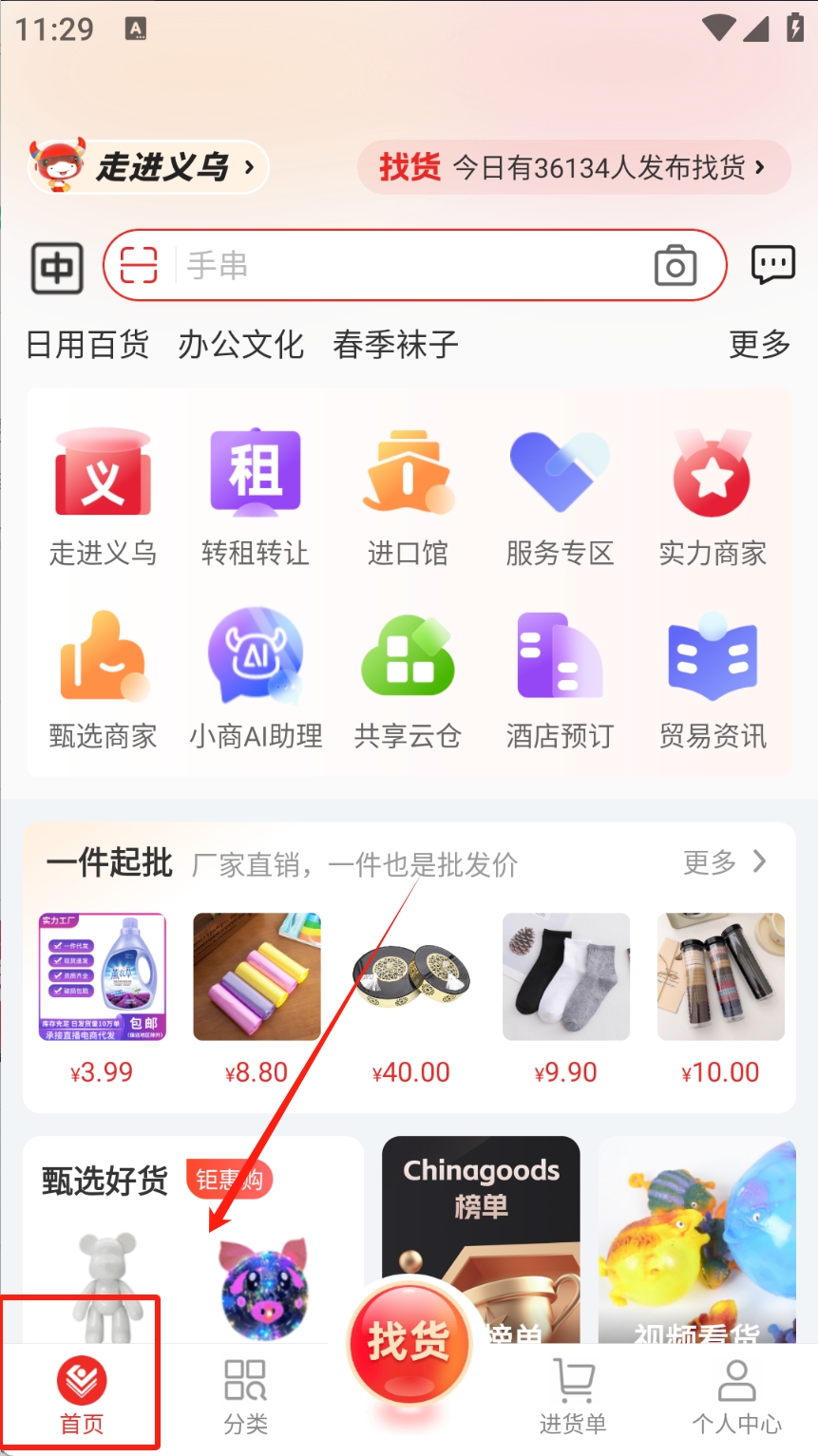The image size is (818, 1456).
Task: Switch to the 个人中心 tab
Action: pyautogui.click(x=736, y=1396)
